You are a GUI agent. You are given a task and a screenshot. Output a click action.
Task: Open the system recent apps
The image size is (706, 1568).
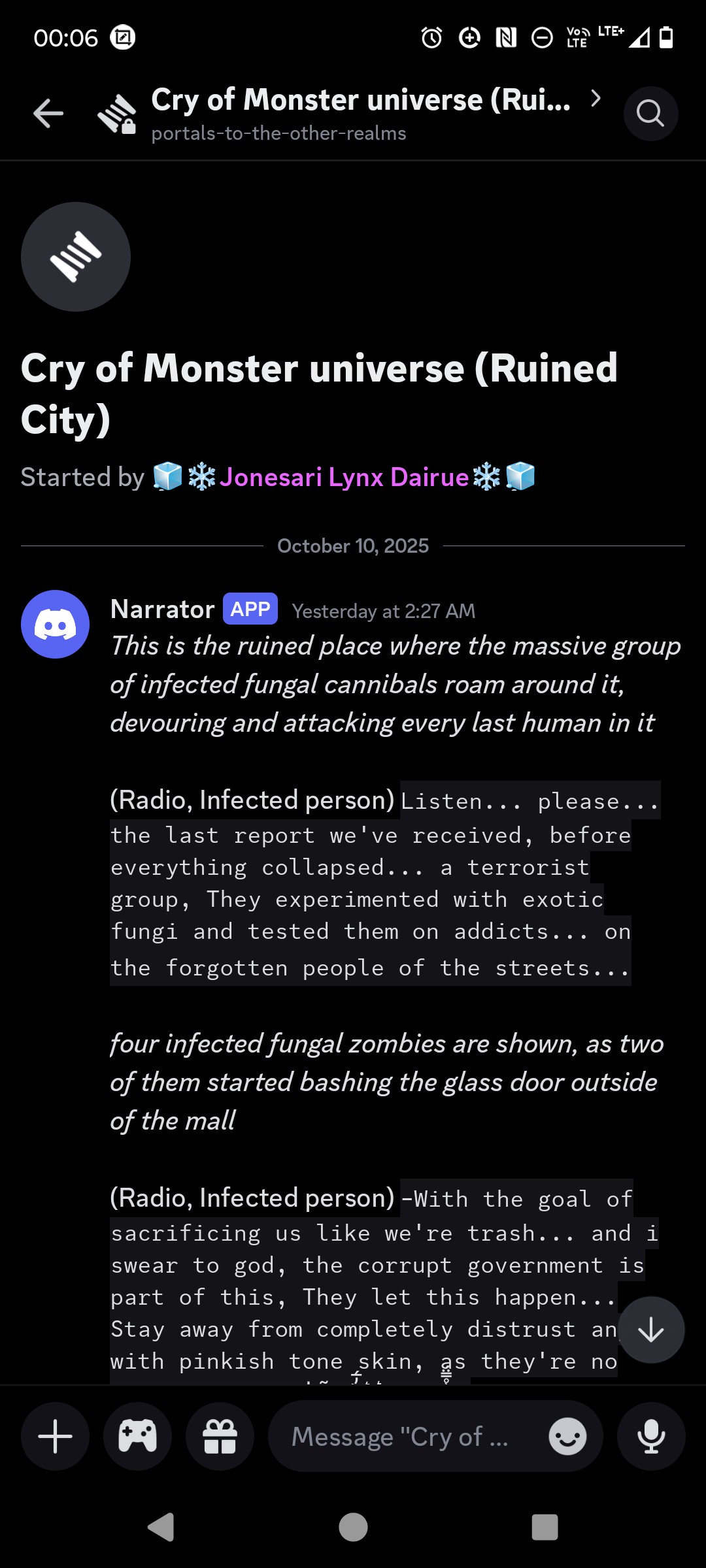click(x=545, y=1527)
